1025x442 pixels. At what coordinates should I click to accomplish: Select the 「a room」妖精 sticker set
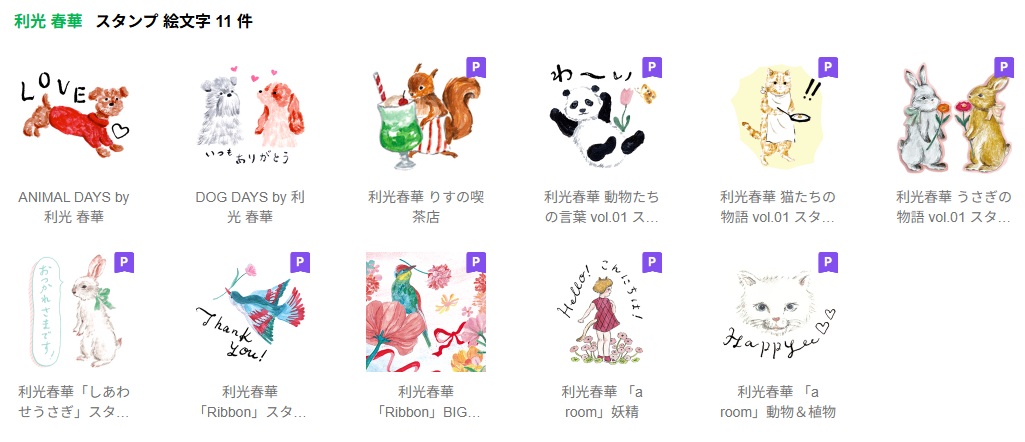[x=601, y=312]
